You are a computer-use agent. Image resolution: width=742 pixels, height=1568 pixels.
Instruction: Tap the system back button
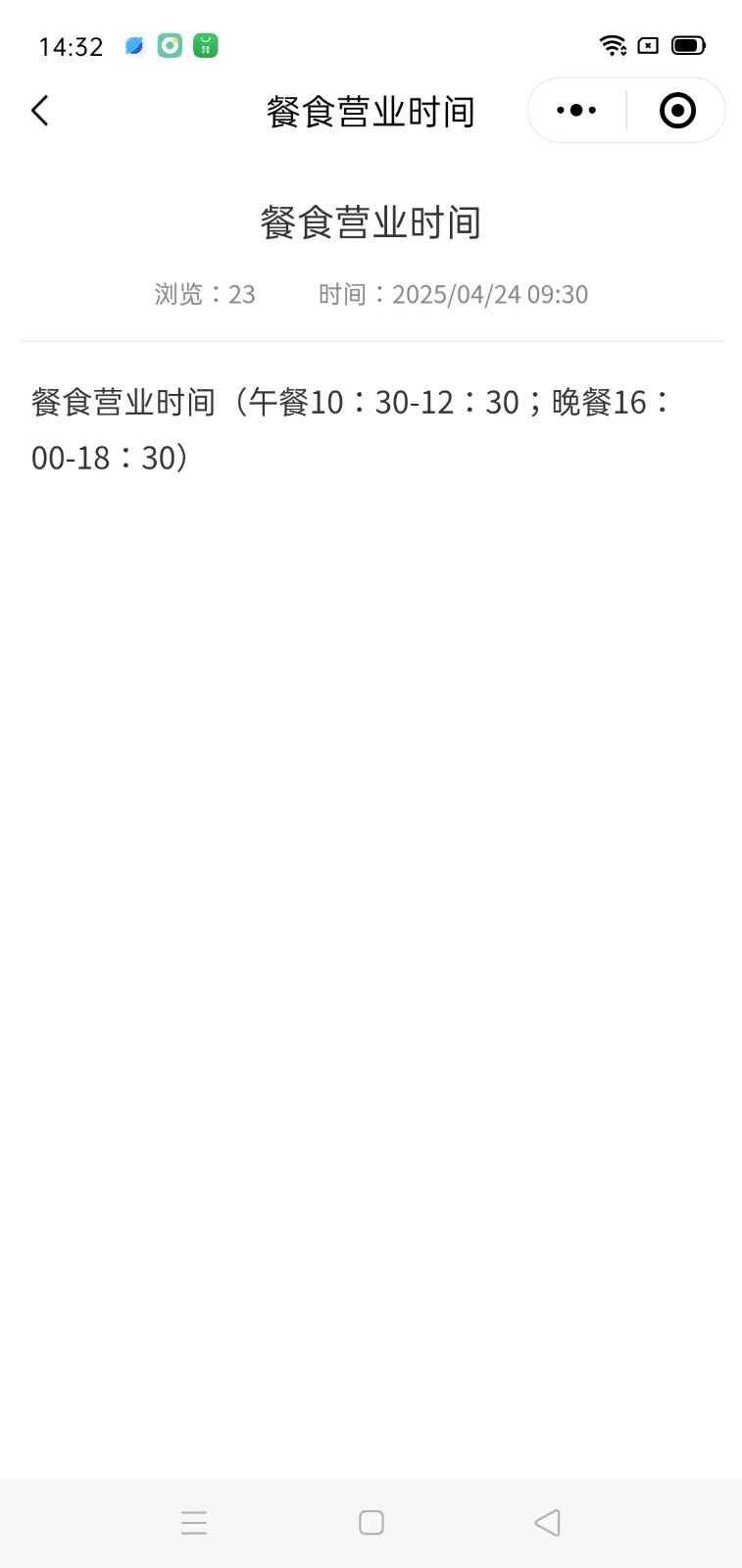547,1522
